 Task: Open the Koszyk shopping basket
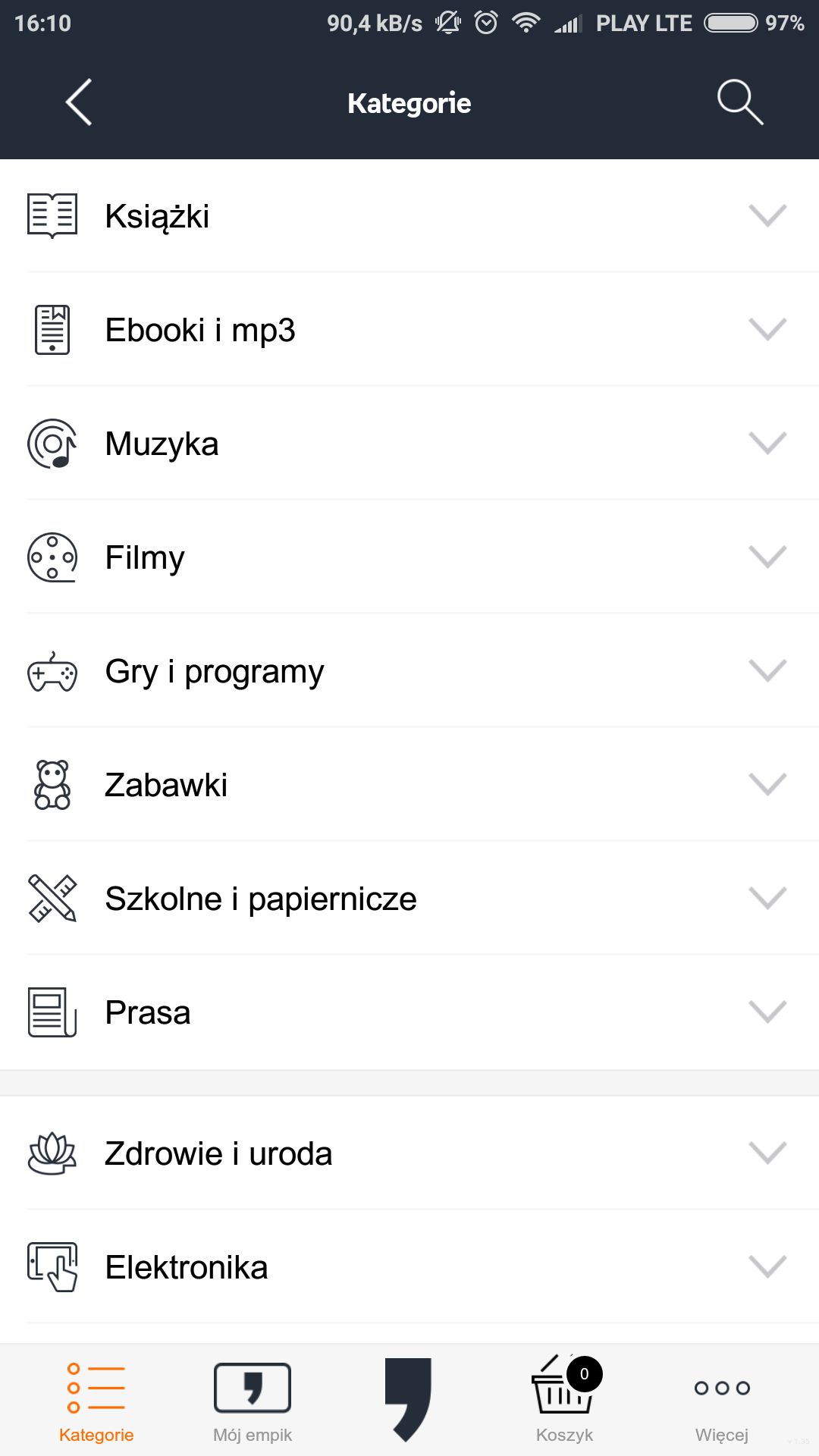coord(566,1401)
